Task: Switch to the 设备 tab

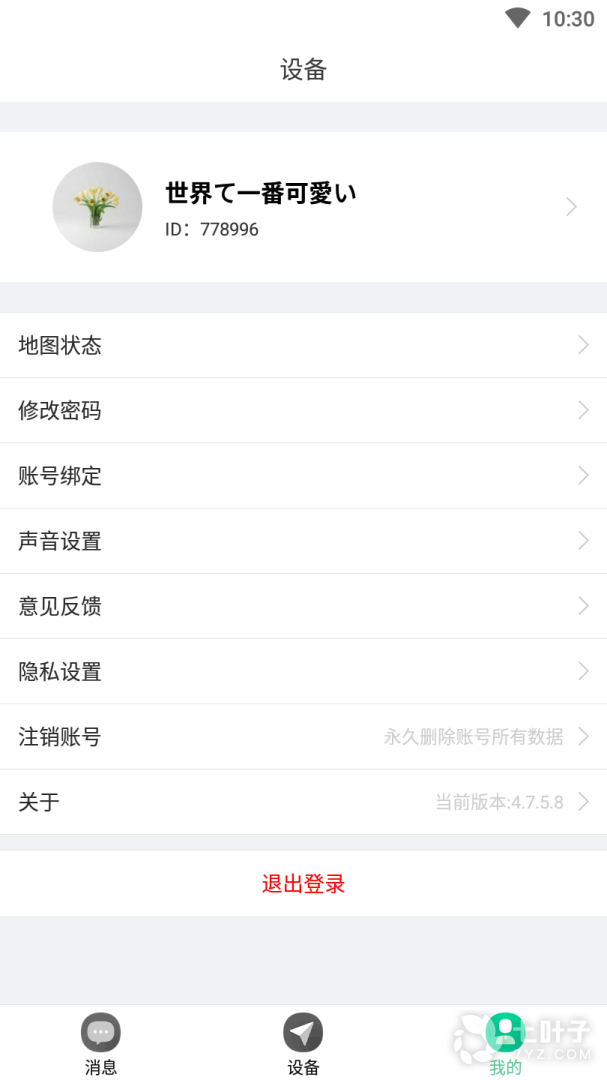Action: [x=303, y=1043]
